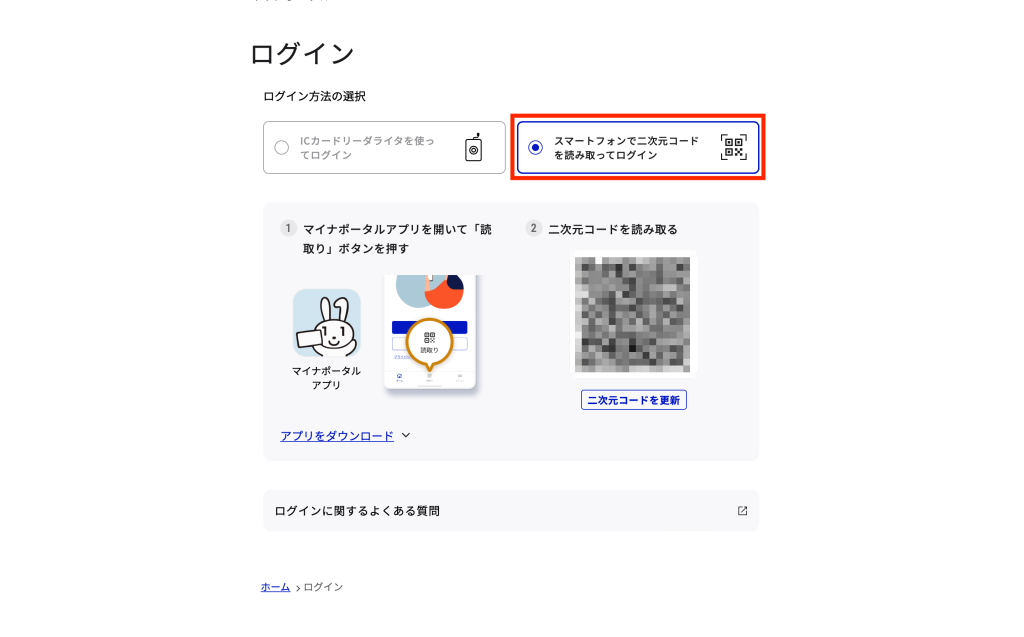Go to ホーム via breadcrumb
The height and width of the screenshot is (637, 1024).
275,587
